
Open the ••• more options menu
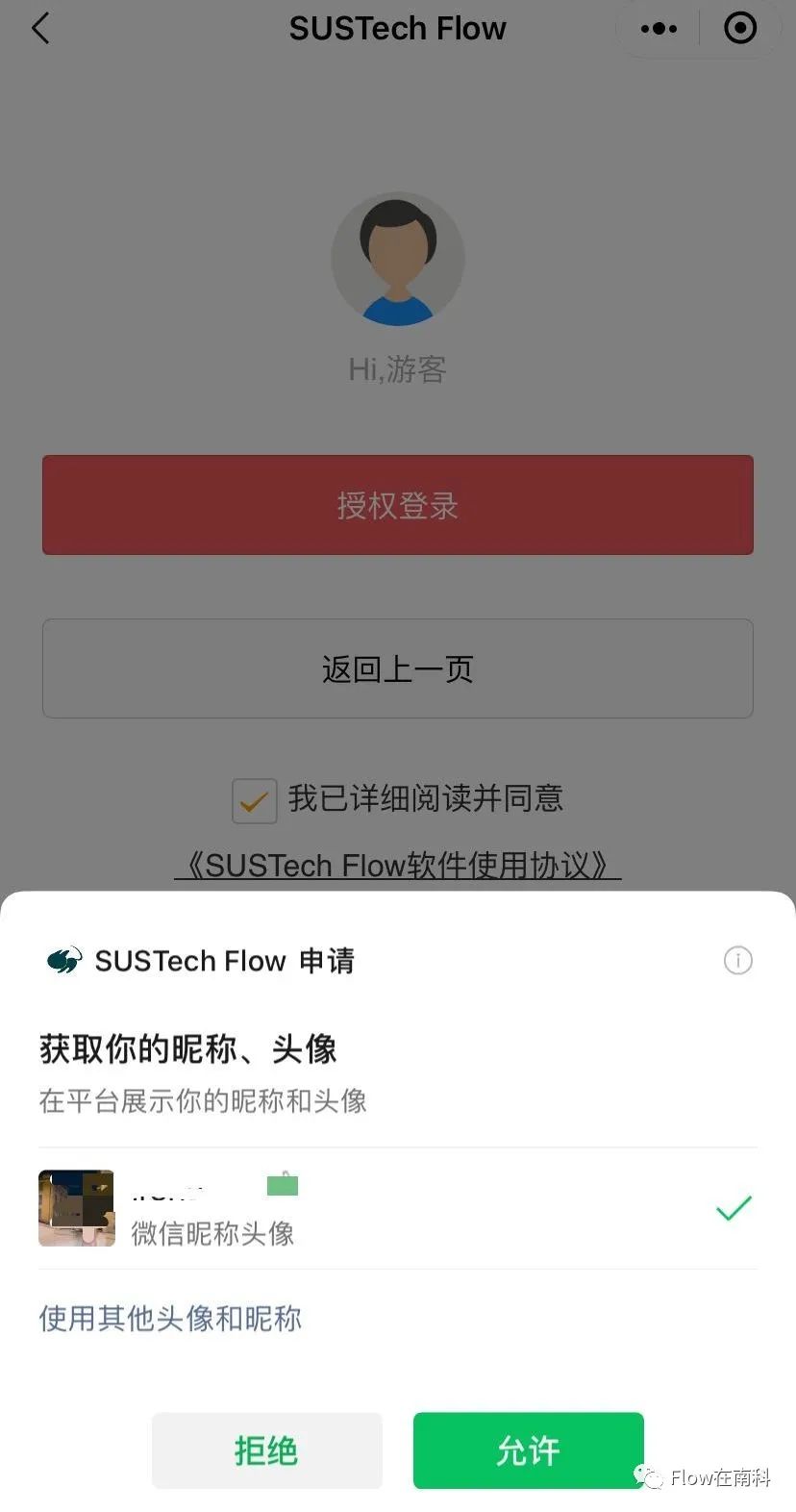pos(658,28)
